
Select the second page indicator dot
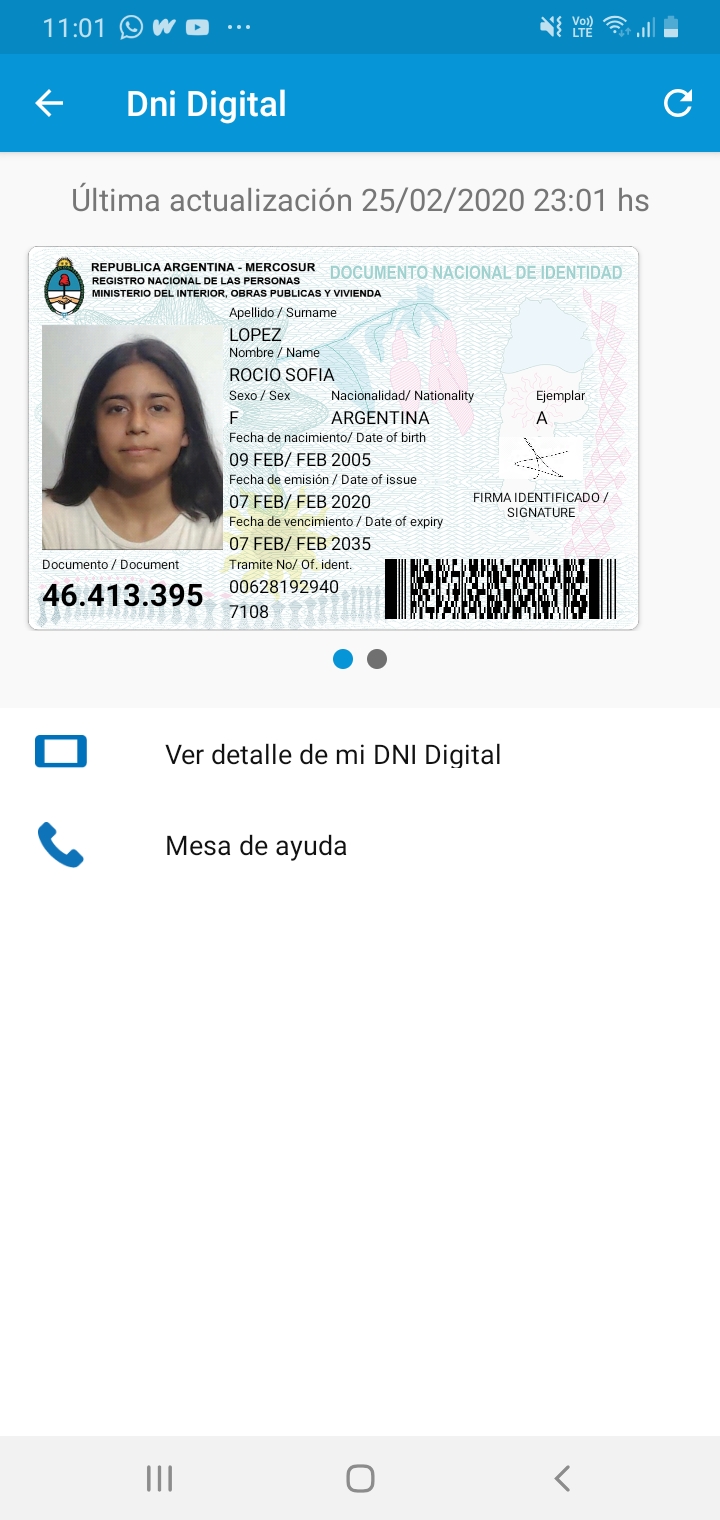click(377, 659)
